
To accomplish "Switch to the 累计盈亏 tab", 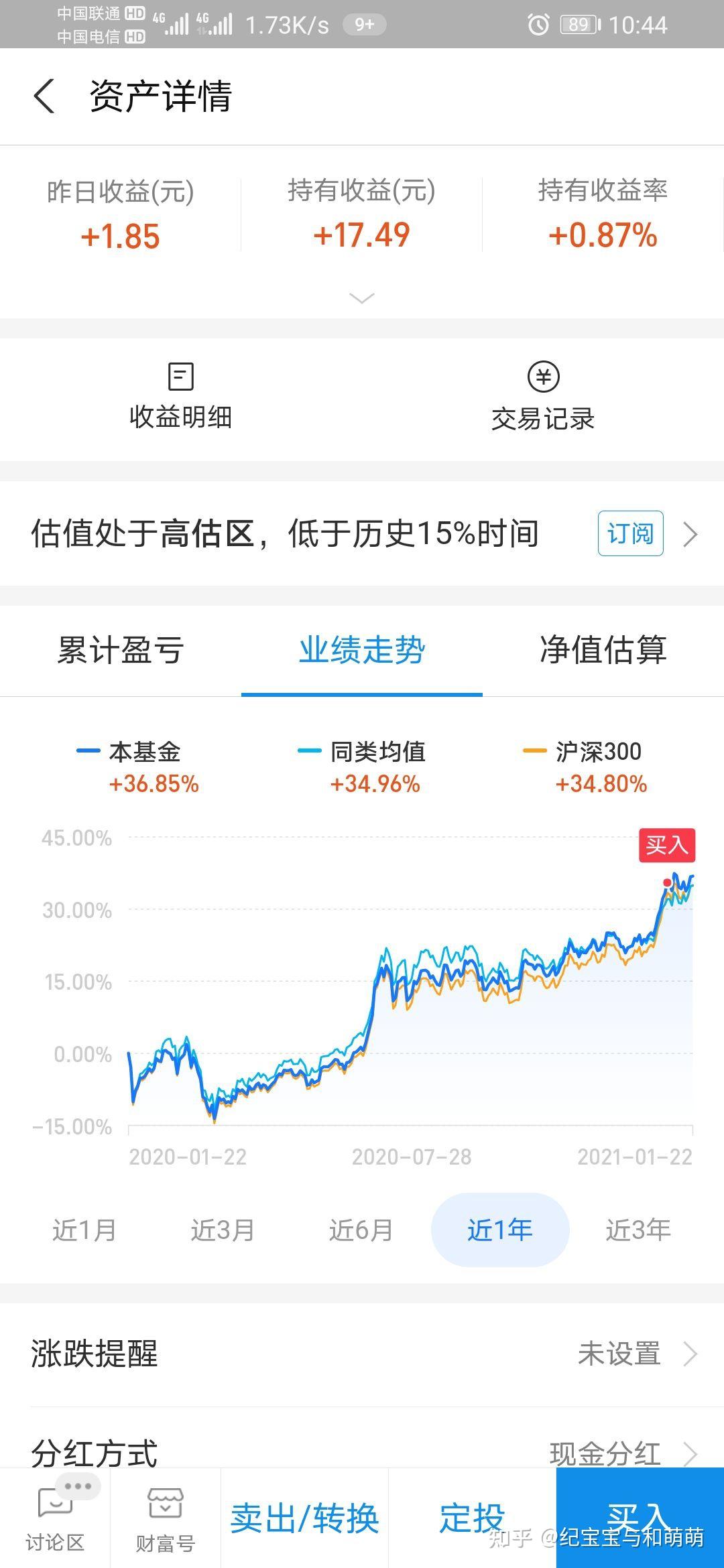I will (x=121, y=650).
